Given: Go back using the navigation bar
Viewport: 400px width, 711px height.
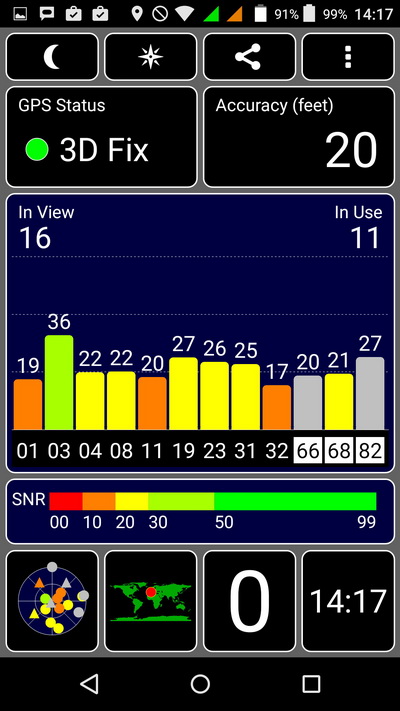Looking at the screenshot, I should [x=89, y=683].
